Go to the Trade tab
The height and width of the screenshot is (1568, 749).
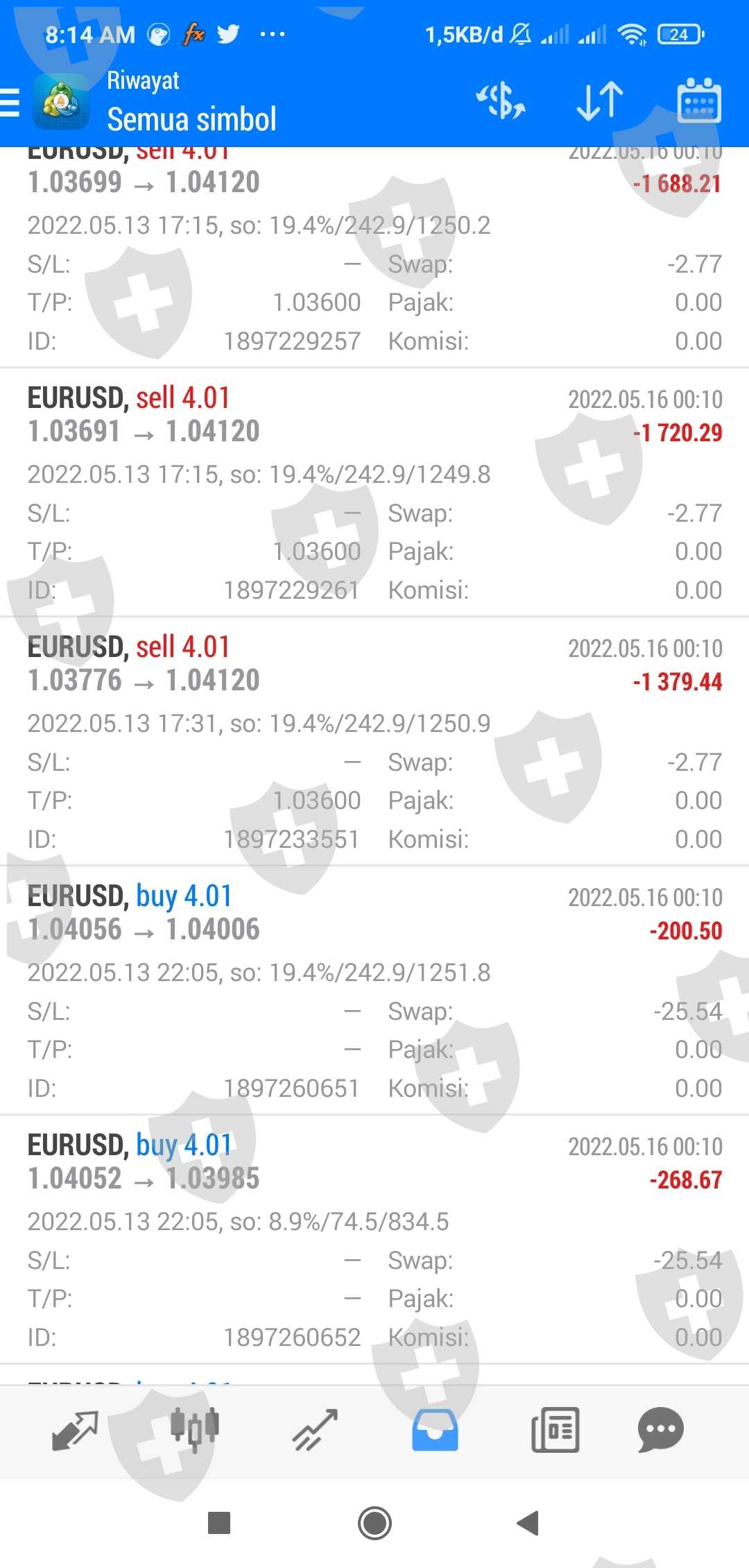point(315,1431)
